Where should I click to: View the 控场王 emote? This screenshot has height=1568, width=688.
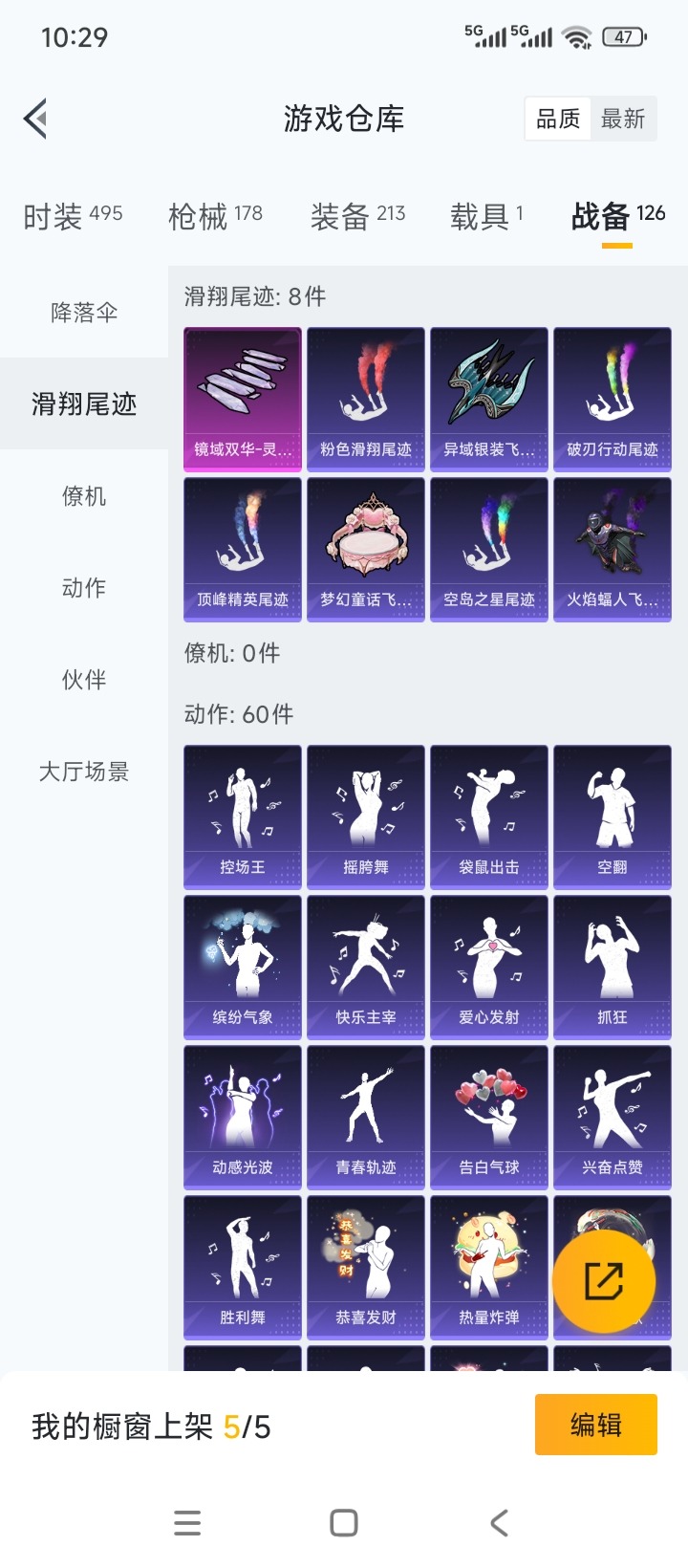[243, 817]
